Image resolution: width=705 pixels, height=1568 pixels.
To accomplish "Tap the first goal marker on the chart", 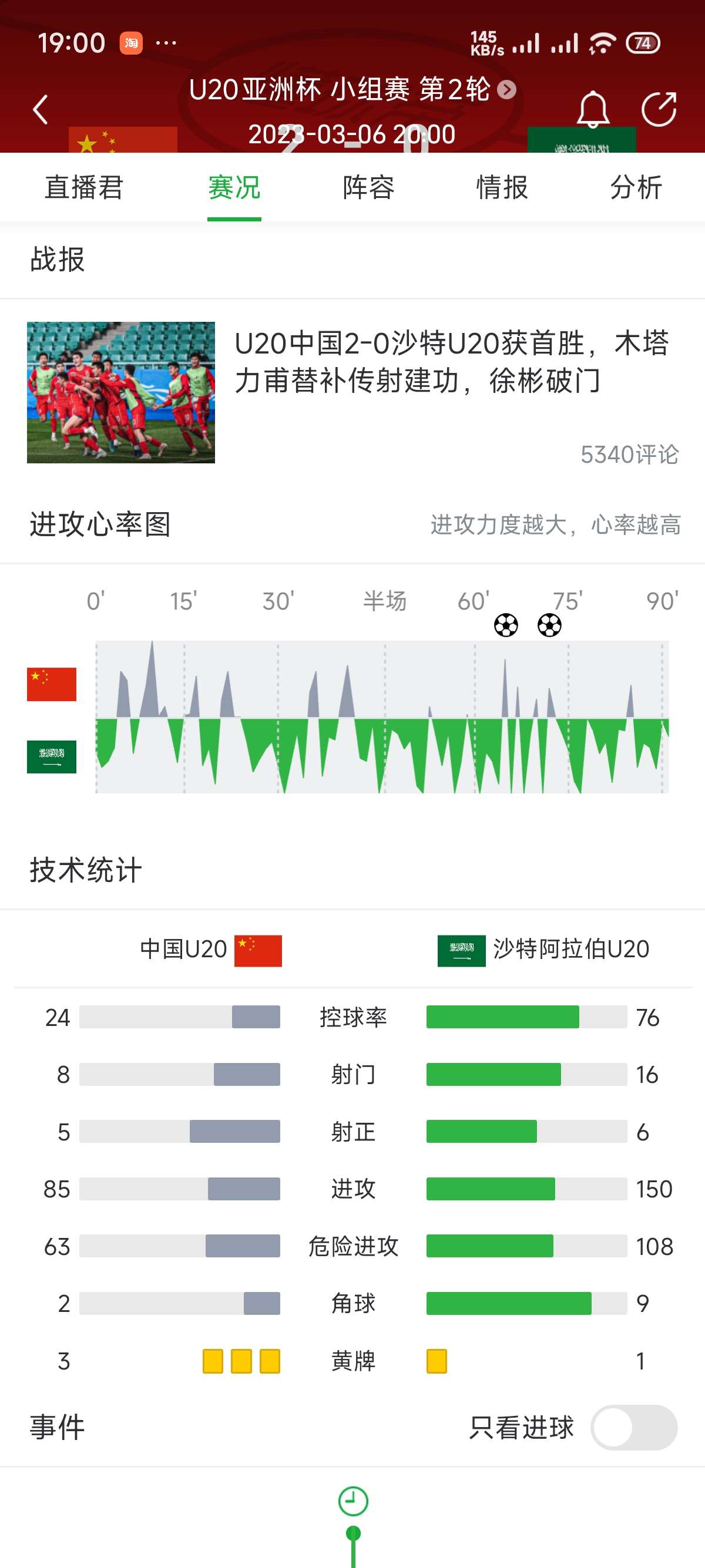I will [506, 625].
